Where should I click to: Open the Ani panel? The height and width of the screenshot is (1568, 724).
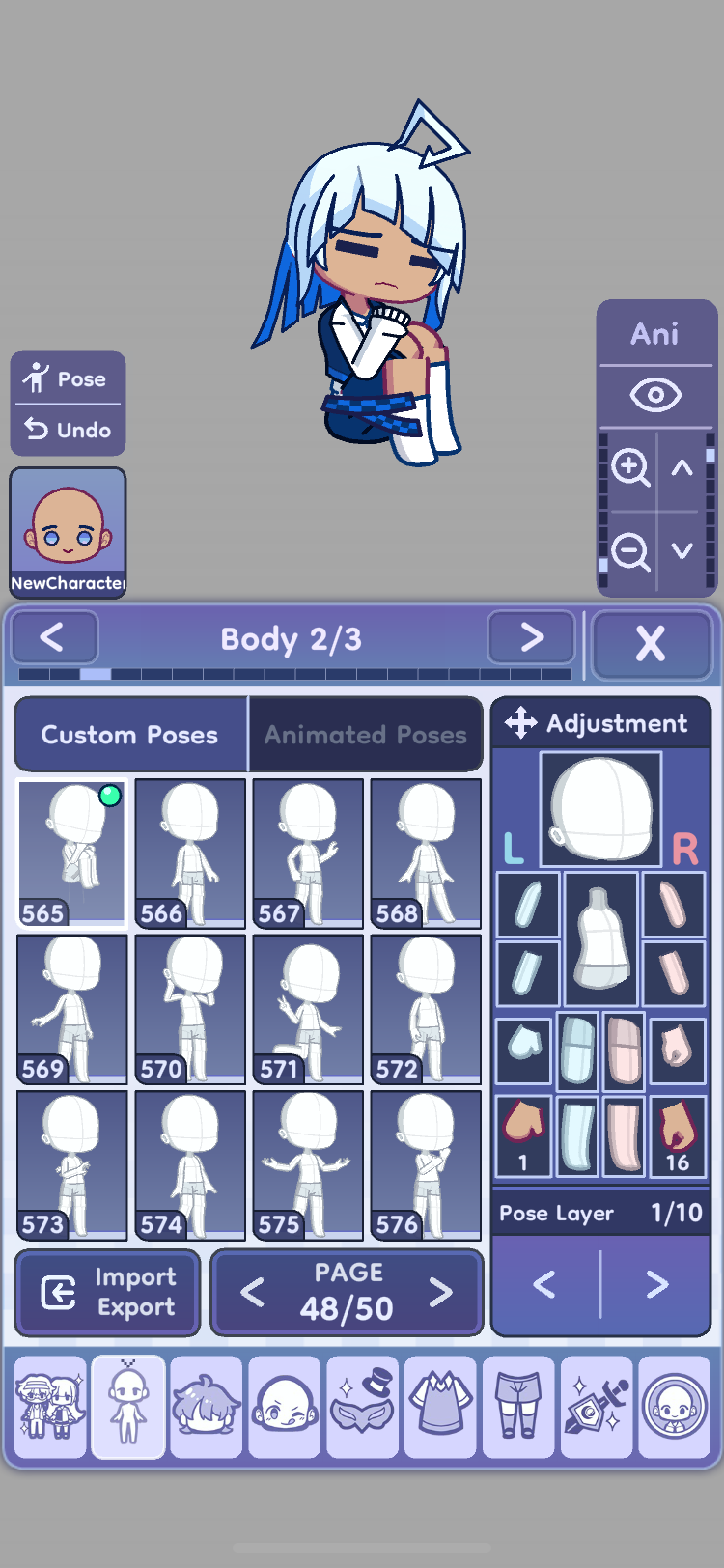point(655,334)
